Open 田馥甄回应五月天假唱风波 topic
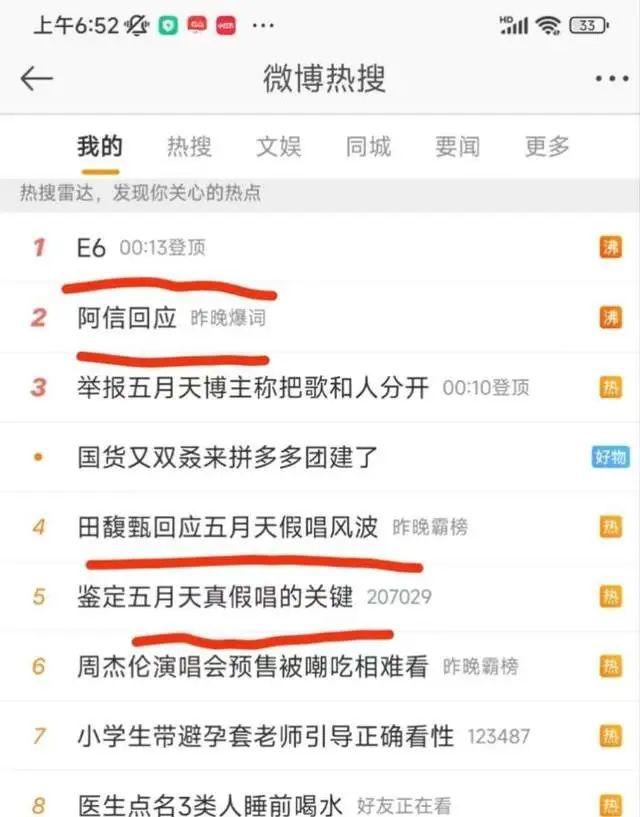 (x=228, y=526)
